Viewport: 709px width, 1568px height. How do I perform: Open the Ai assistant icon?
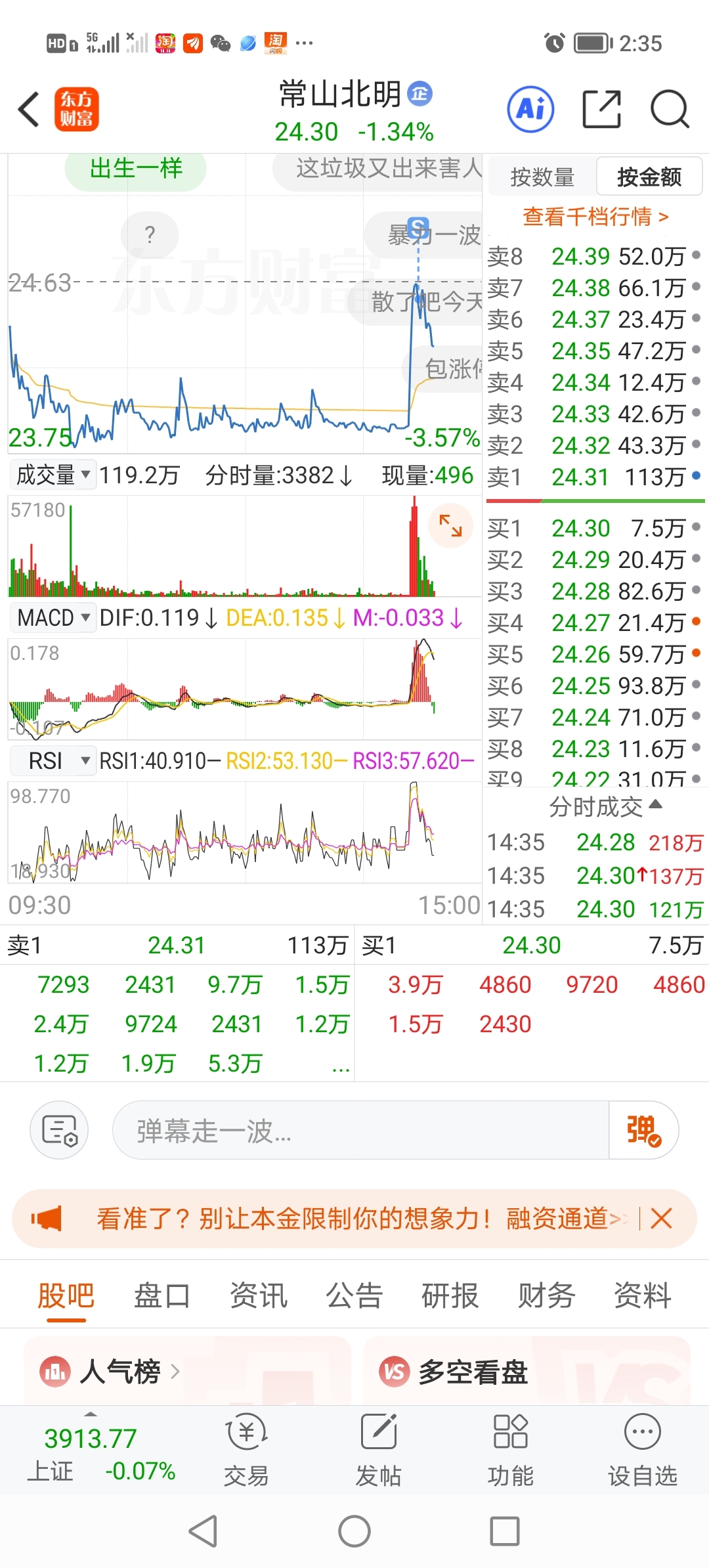[530, 109]
